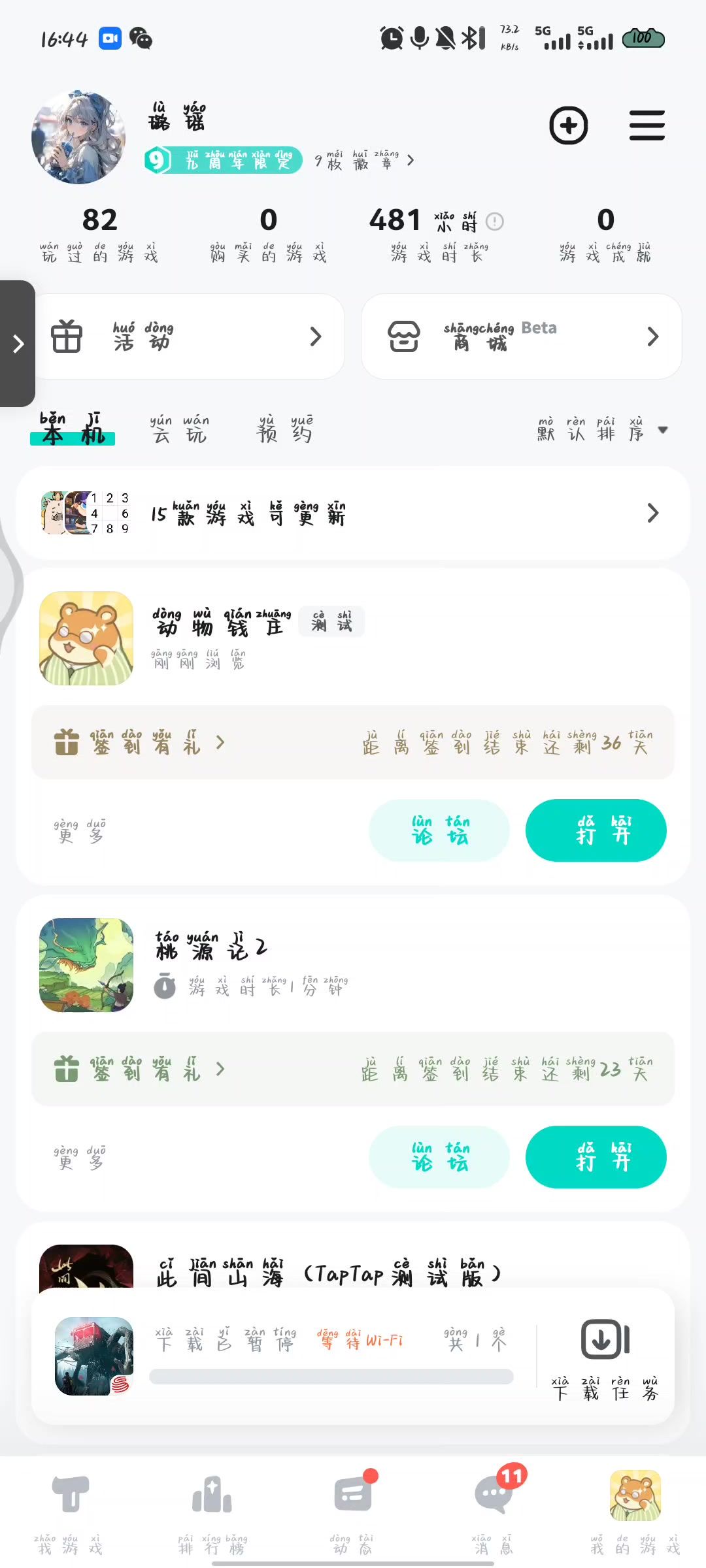
Task: Open the hamburger menu
Action: point(647,125)
